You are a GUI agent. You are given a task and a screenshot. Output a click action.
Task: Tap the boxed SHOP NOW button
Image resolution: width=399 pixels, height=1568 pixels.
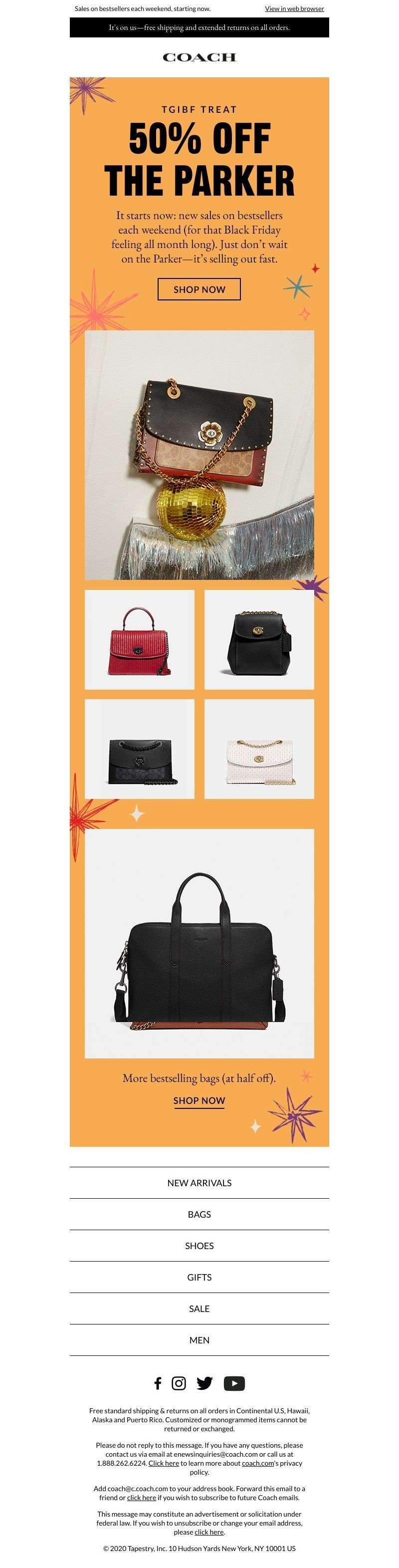click(199, 289)
